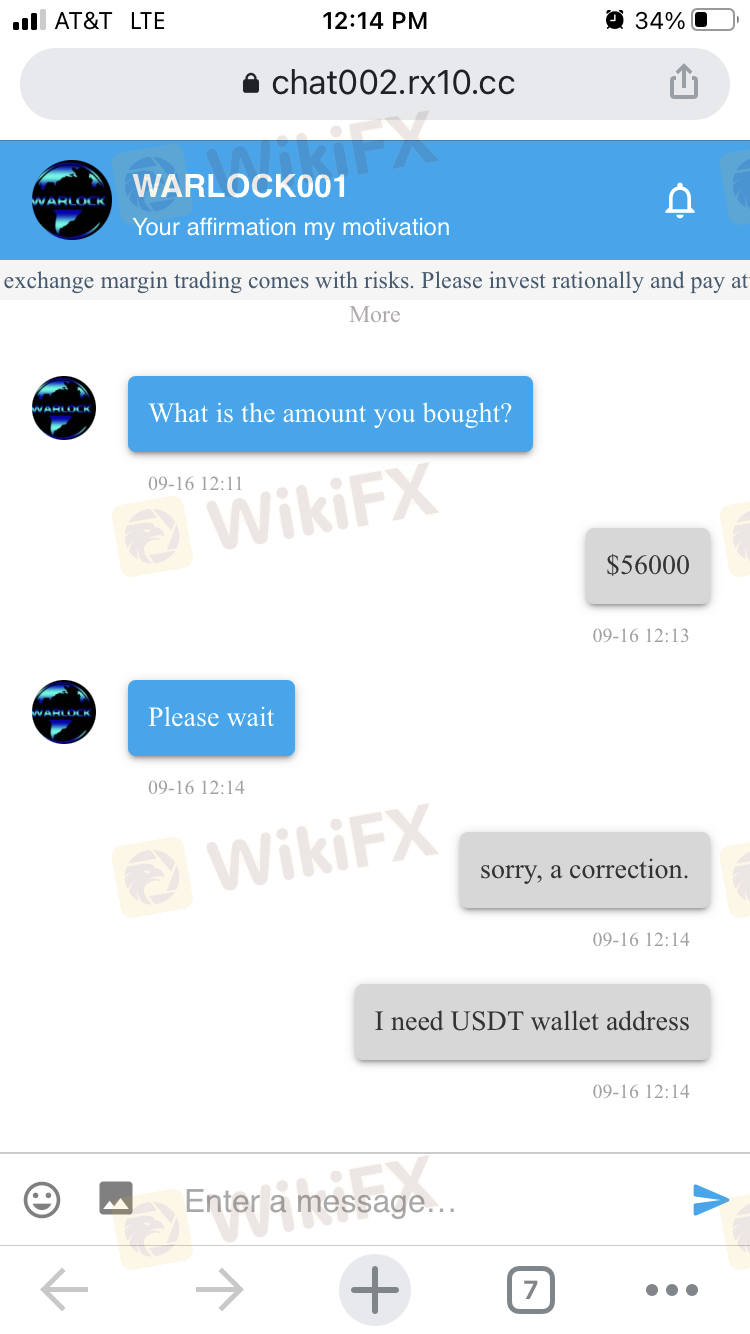
Task: Load more earlier messages
Action: 375,314
